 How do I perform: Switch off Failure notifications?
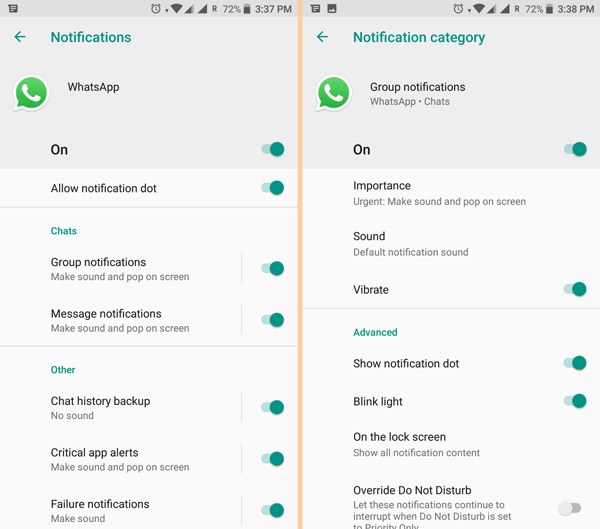pyautogui.click(x=273, y=510)
